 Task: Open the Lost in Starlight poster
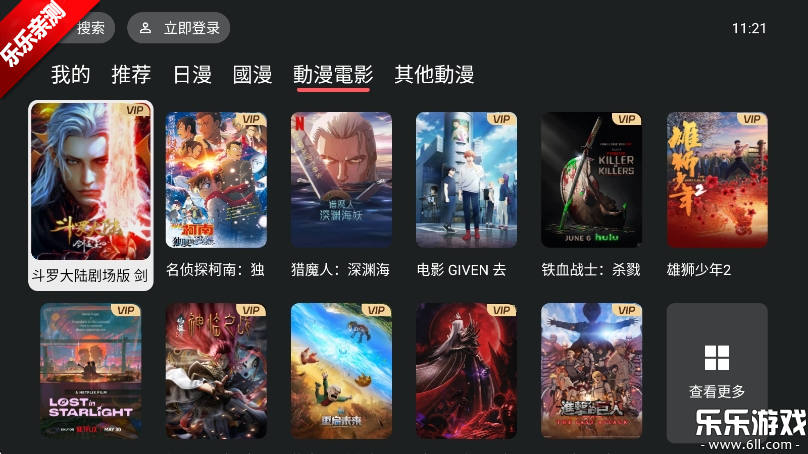click(x=91, y=371)
